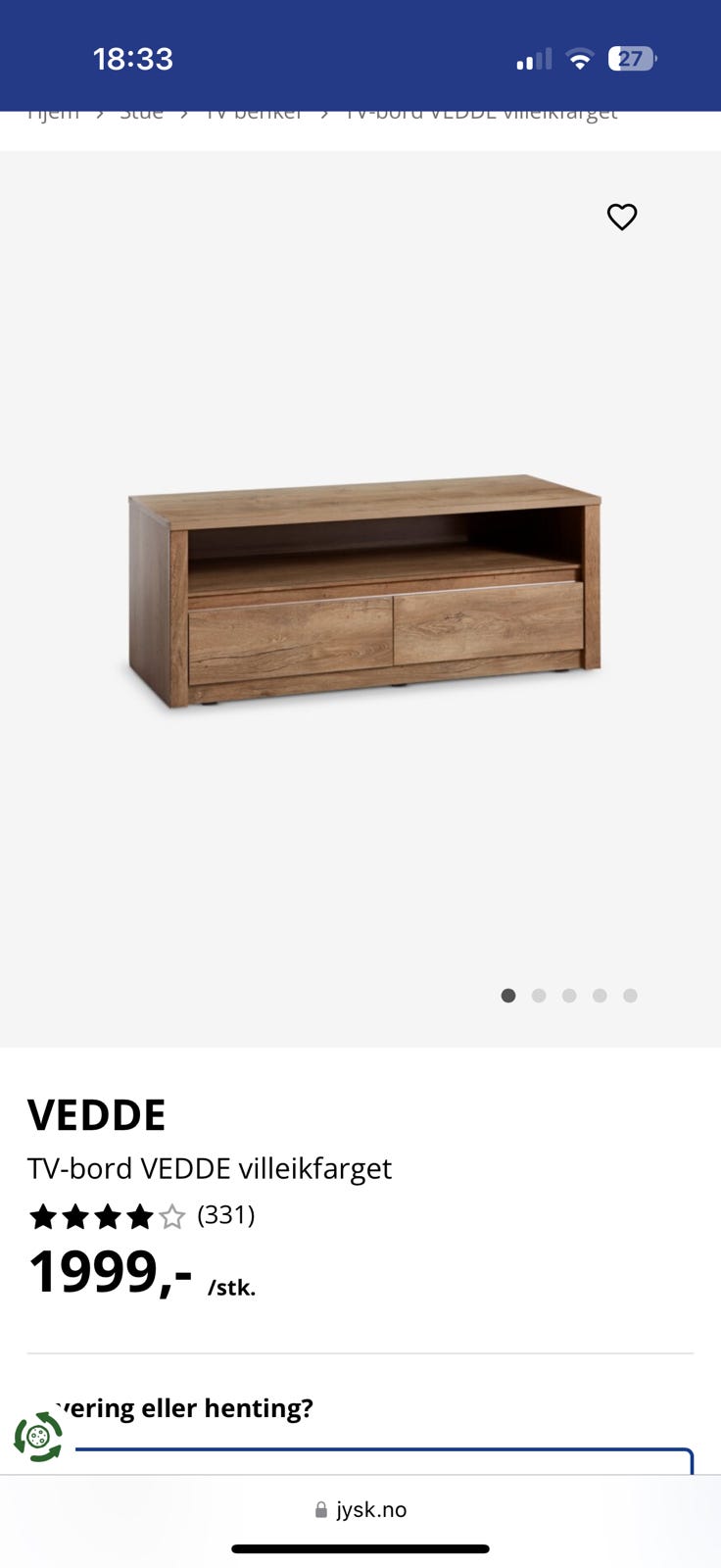Image resolution: width=721 pixels, height=1568 pixels.
Task: View customer reviews by clicking (331)
Action: (225, 1216)
